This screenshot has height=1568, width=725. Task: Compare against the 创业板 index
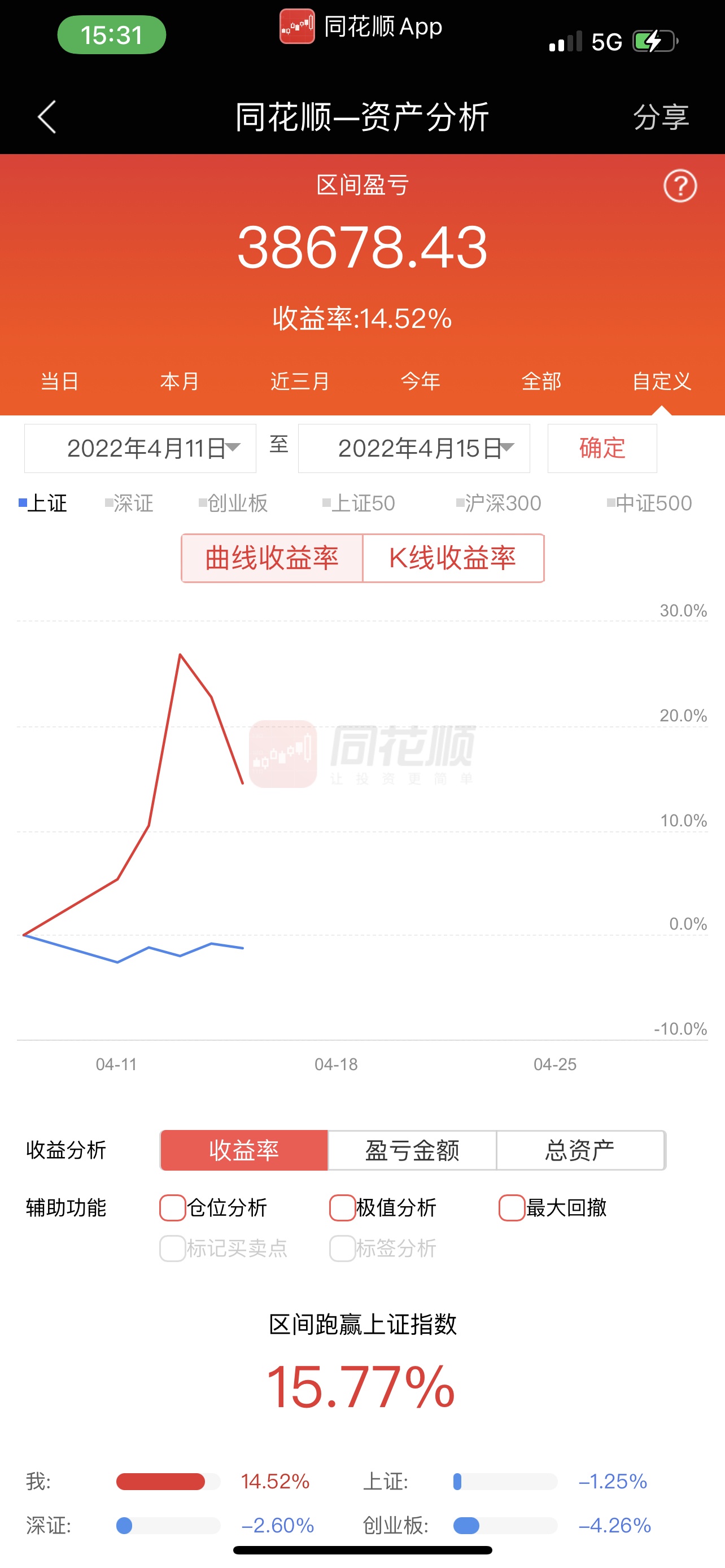coord(233,503)
